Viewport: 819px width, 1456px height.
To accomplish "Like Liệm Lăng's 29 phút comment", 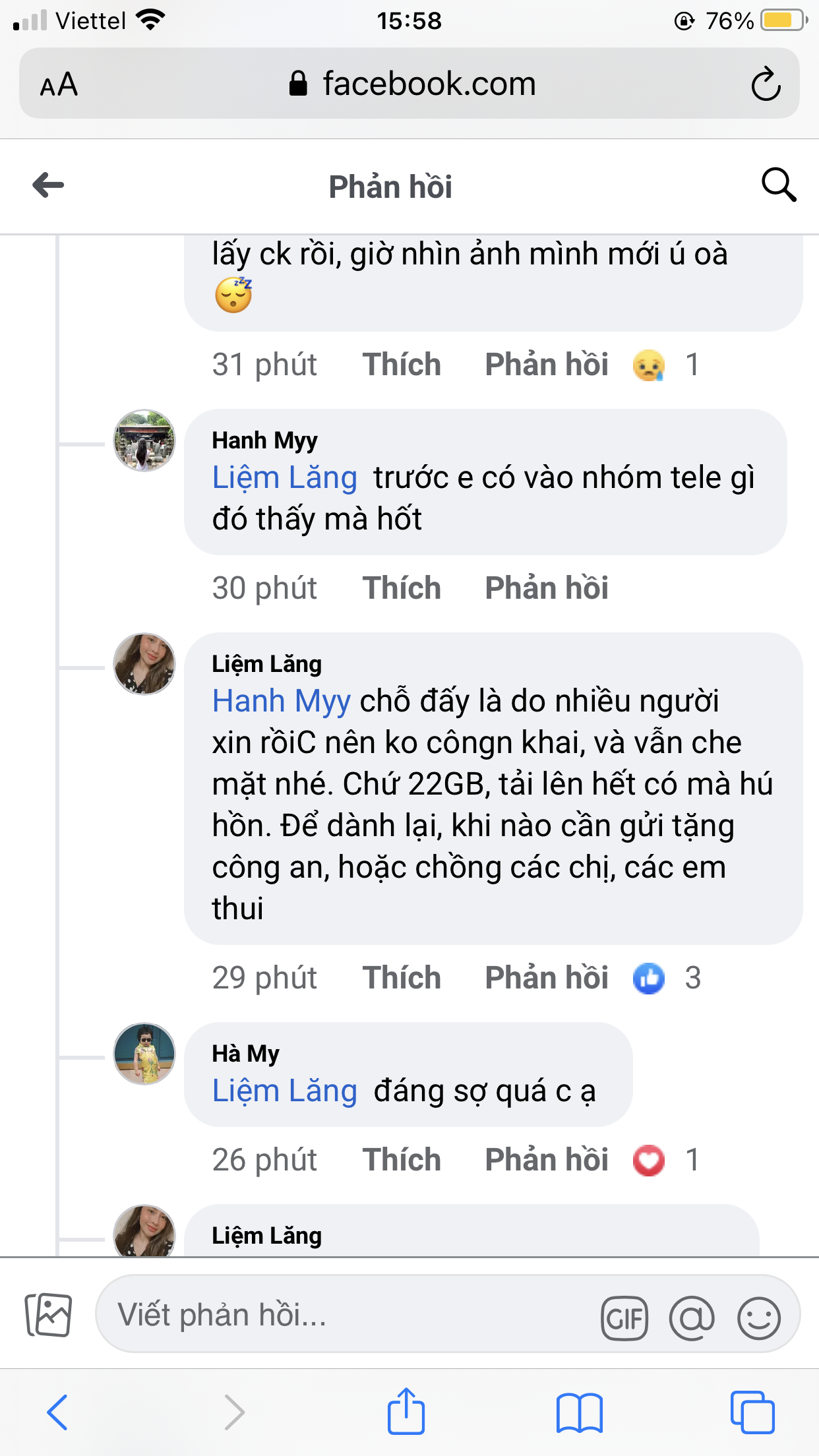I will pyautogui.click(x=401, y=977).
